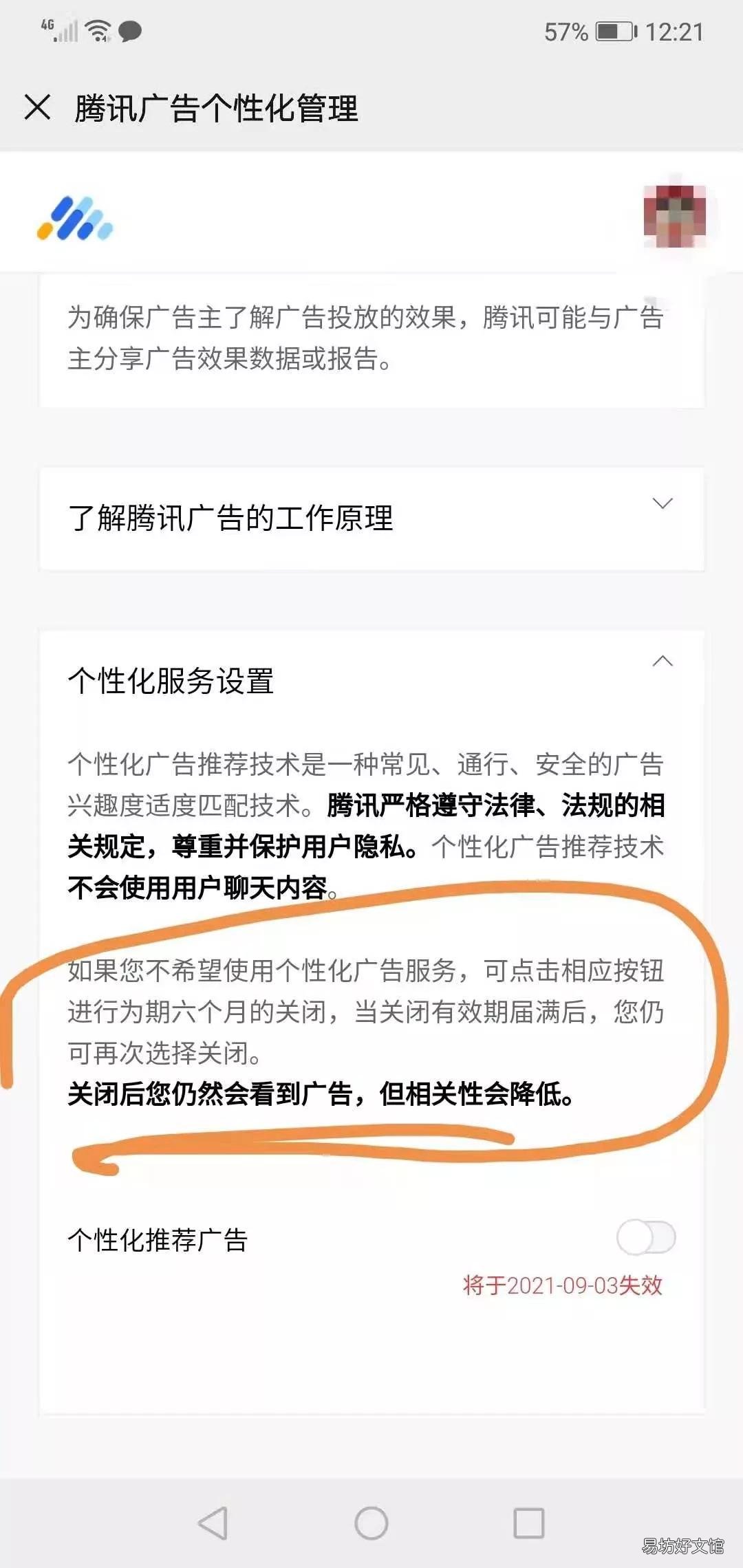Screen dimensions: 743x1568
Task: Tap the system home button
Action: tap(371, 1523)
